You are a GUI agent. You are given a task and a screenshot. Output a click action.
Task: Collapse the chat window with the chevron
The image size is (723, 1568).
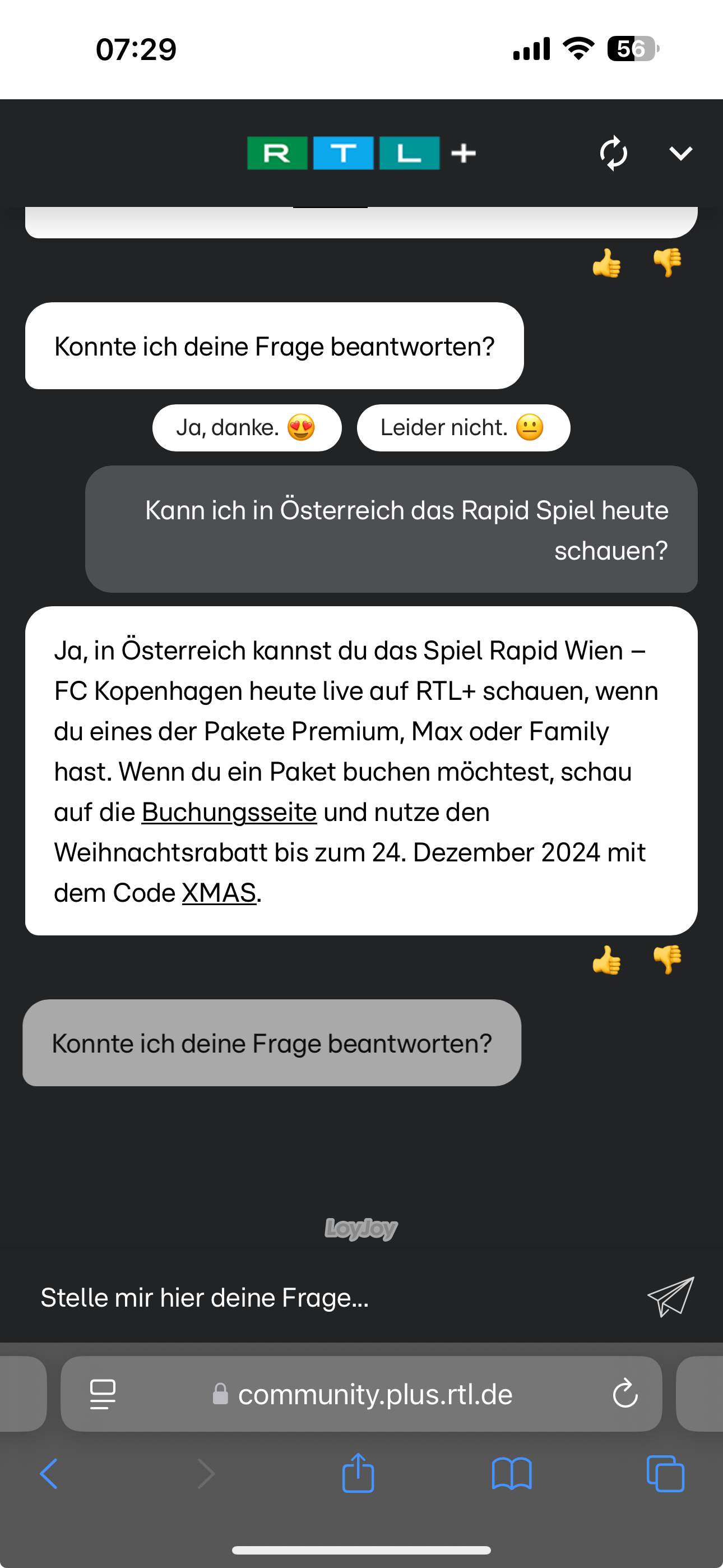(680, 153)
